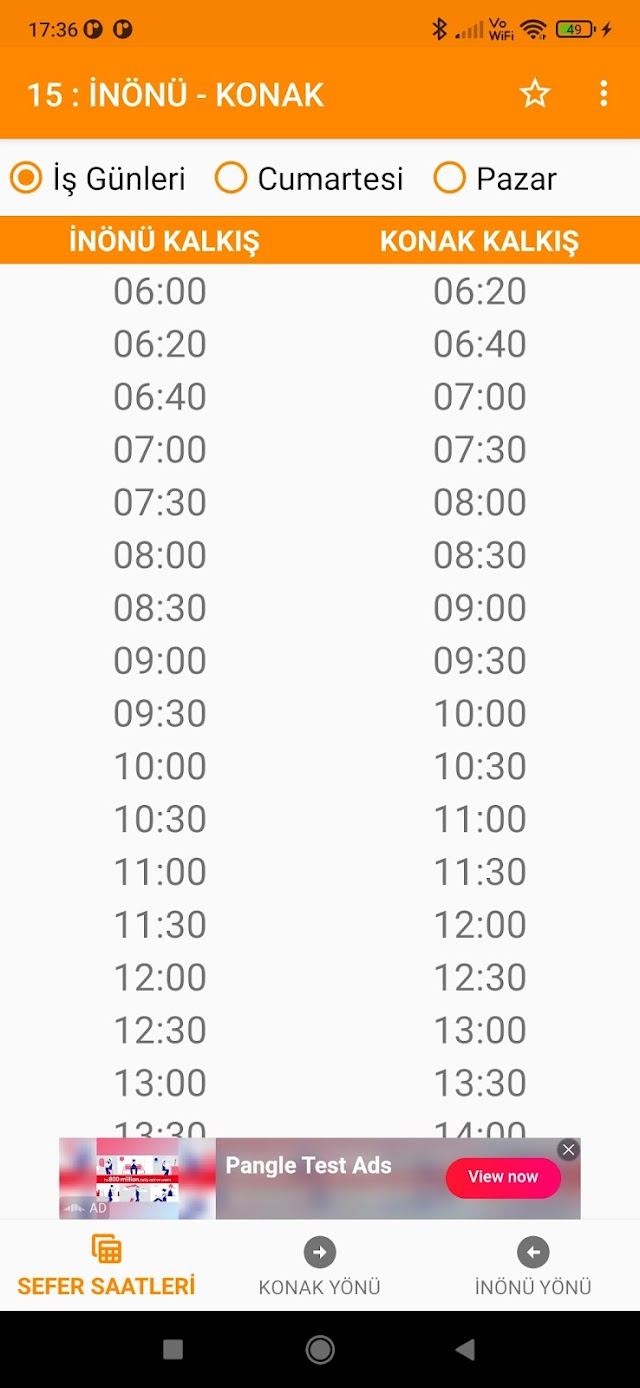
Task: Choose the Cumartesi schedule
Action: [x=309, y=178]
